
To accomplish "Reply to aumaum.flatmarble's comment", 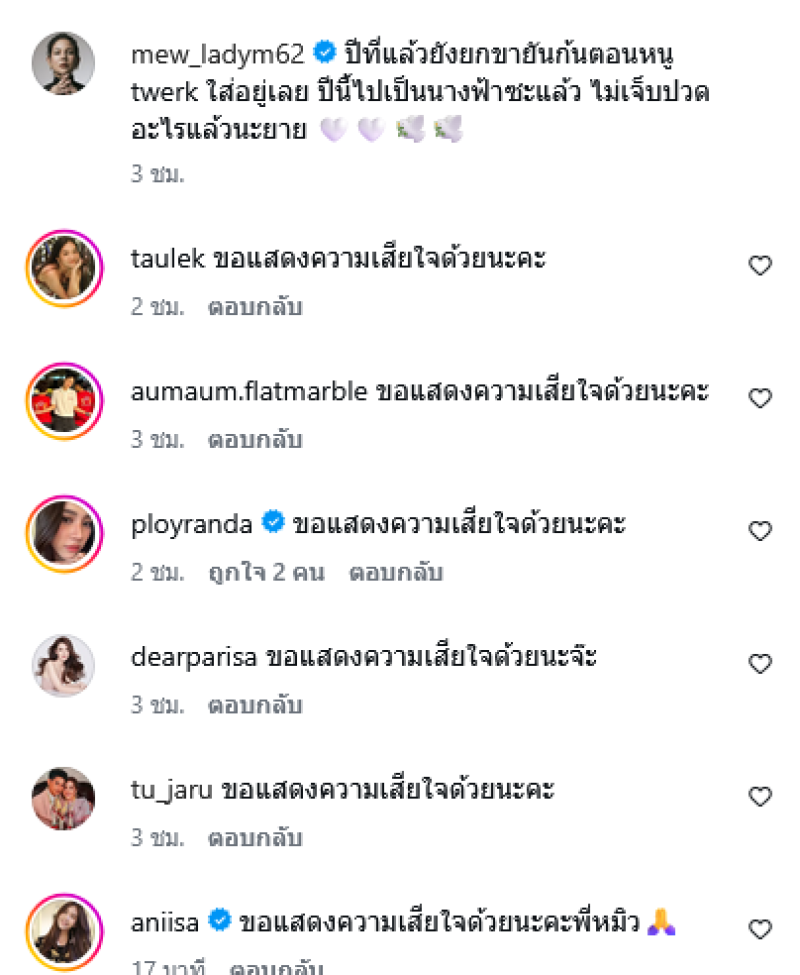I will point(255,440).
